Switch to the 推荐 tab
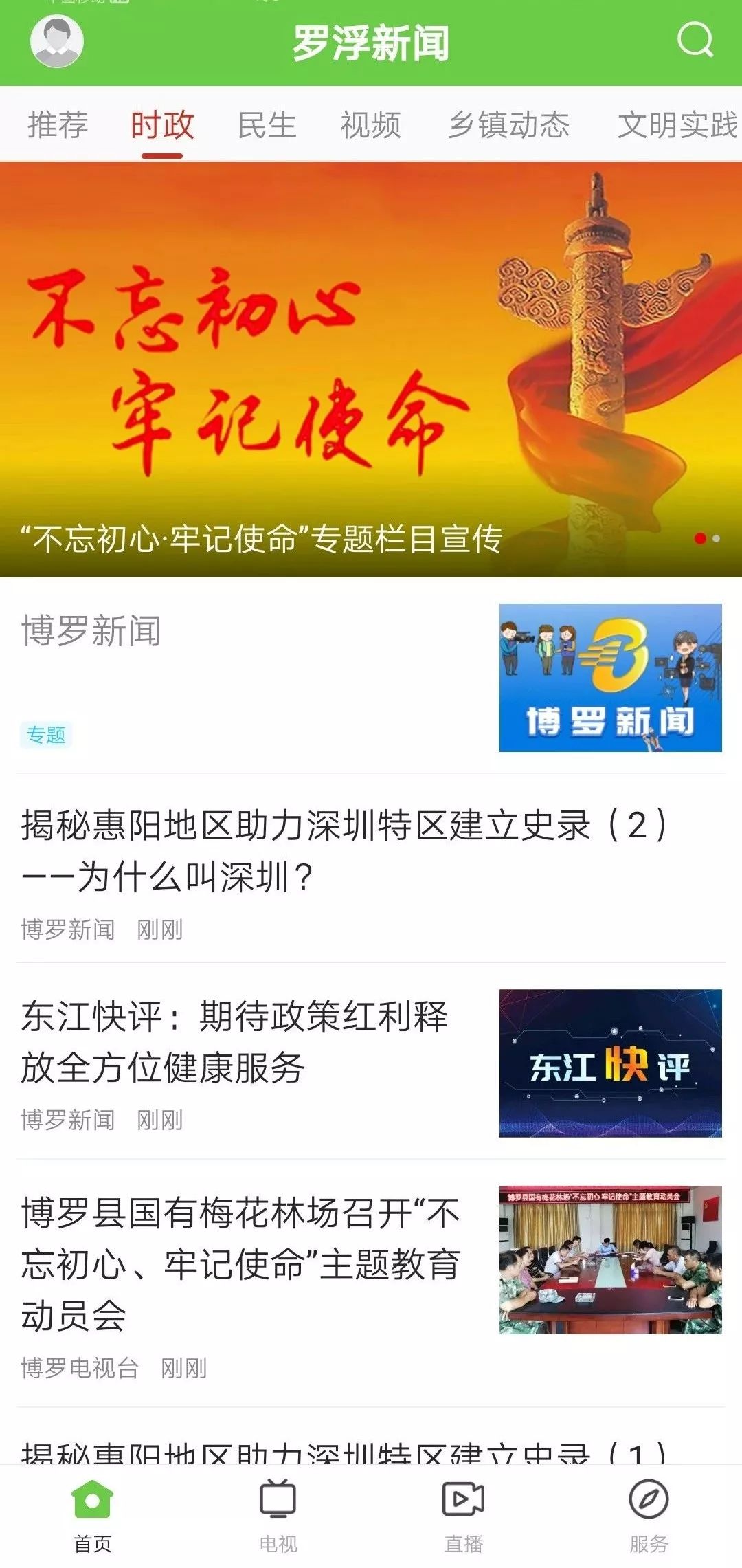Viewport: 742px width, 1568px height. point(58,125)
